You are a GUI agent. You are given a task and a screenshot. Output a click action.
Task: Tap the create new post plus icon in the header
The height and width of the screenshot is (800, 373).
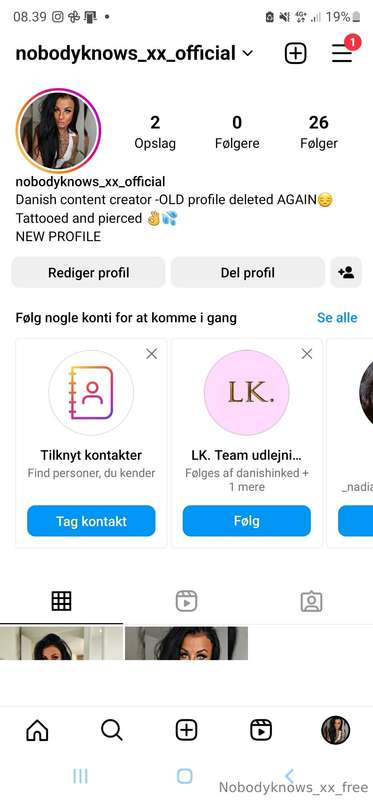point(295,53)
